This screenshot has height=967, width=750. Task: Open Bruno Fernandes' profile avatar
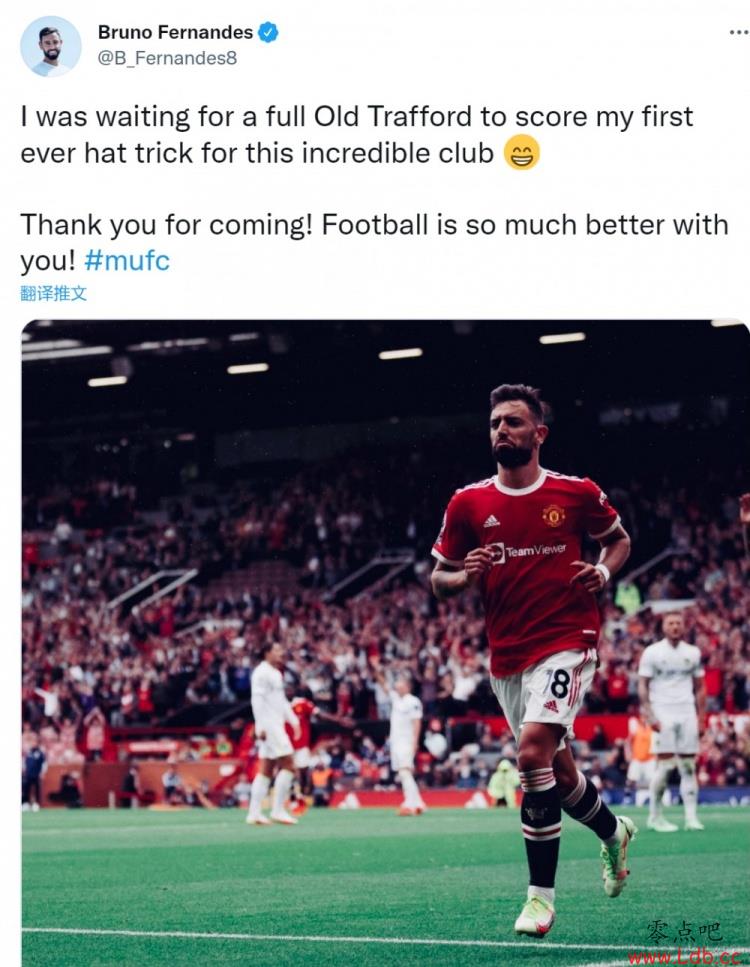(x=50, y=47)
